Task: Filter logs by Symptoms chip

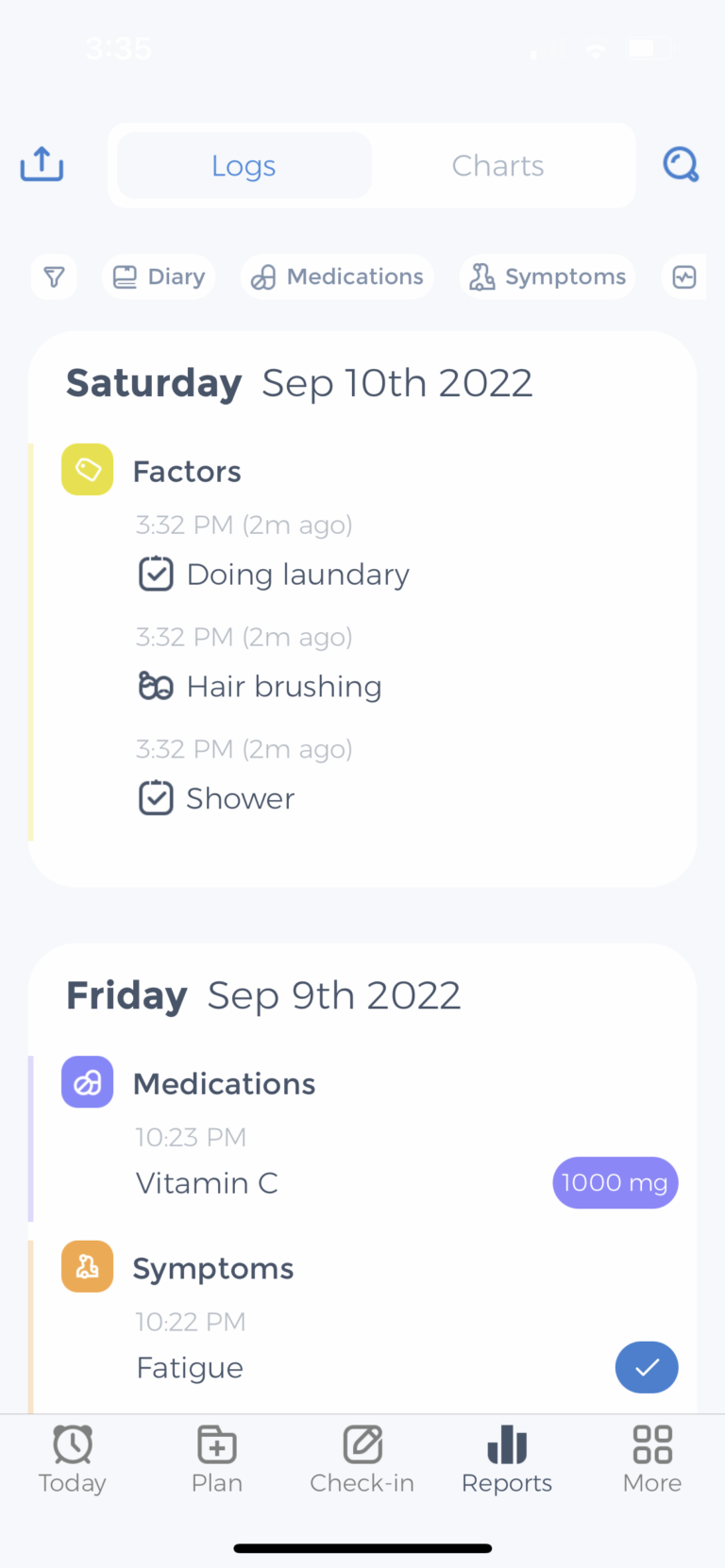Action: pyautogui.click(x=548, y=276)
